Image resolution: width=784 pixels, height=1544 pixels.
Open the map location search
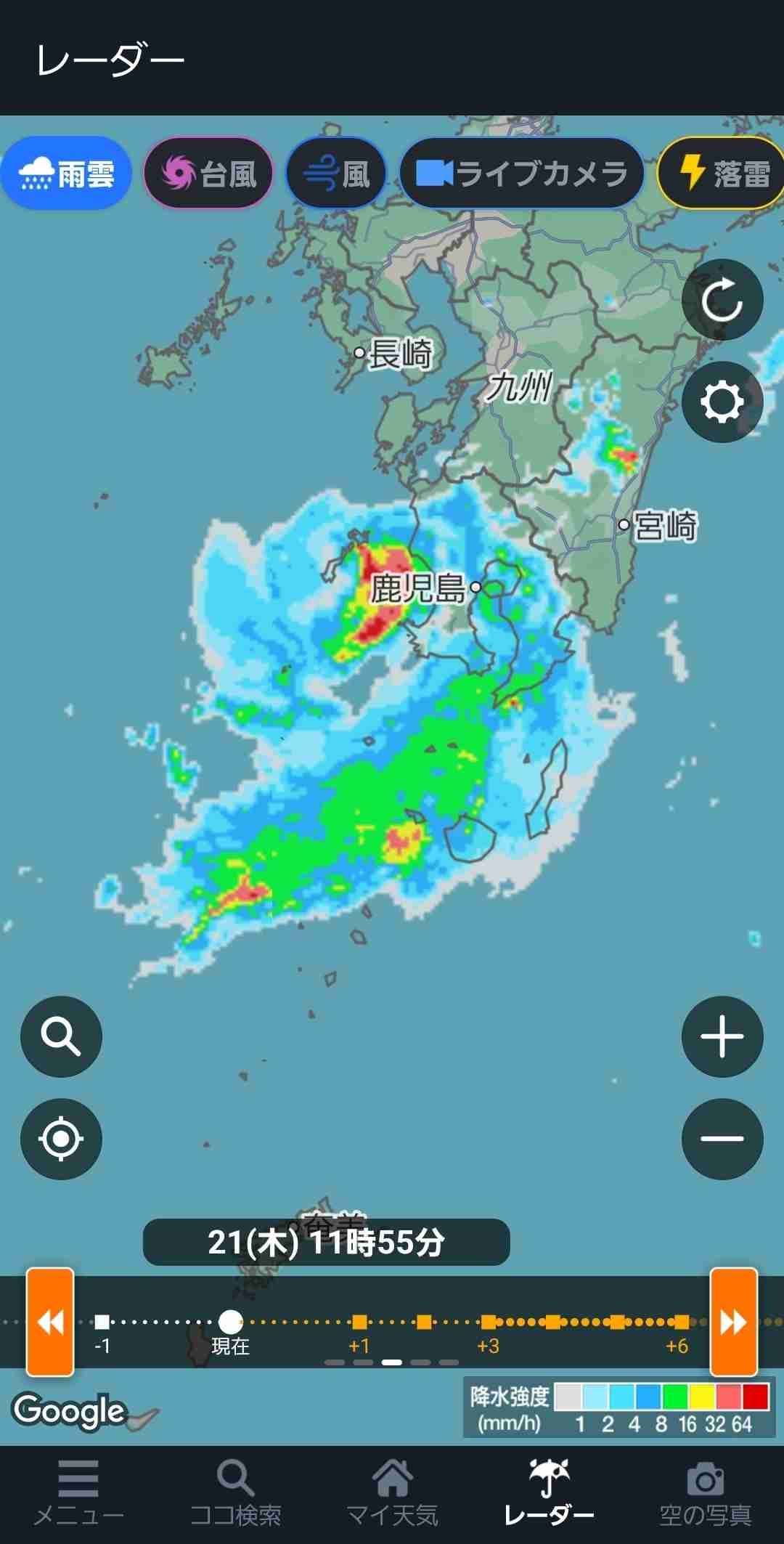coord(61,1036)
